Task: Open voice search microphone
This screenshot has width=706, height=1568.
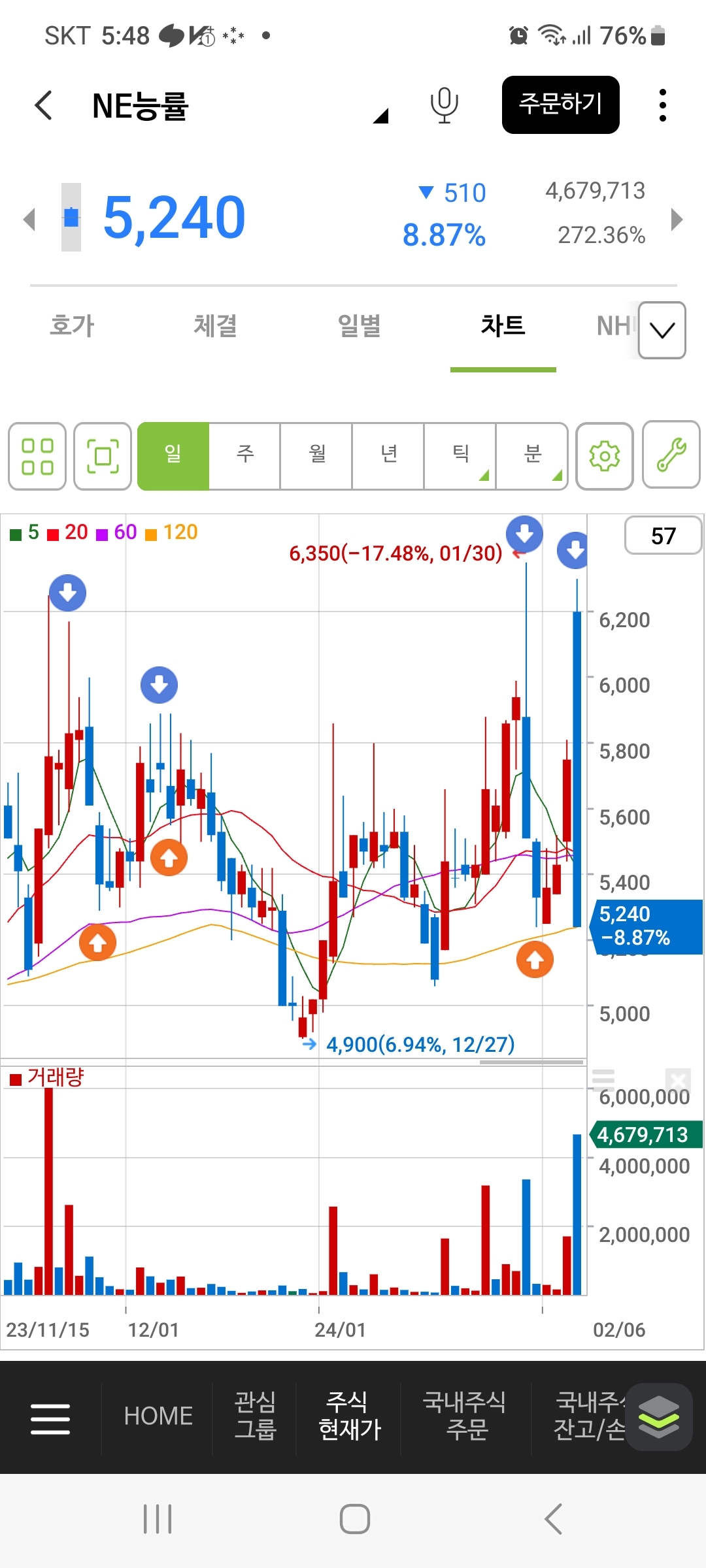Action: (x=444, y=105)
